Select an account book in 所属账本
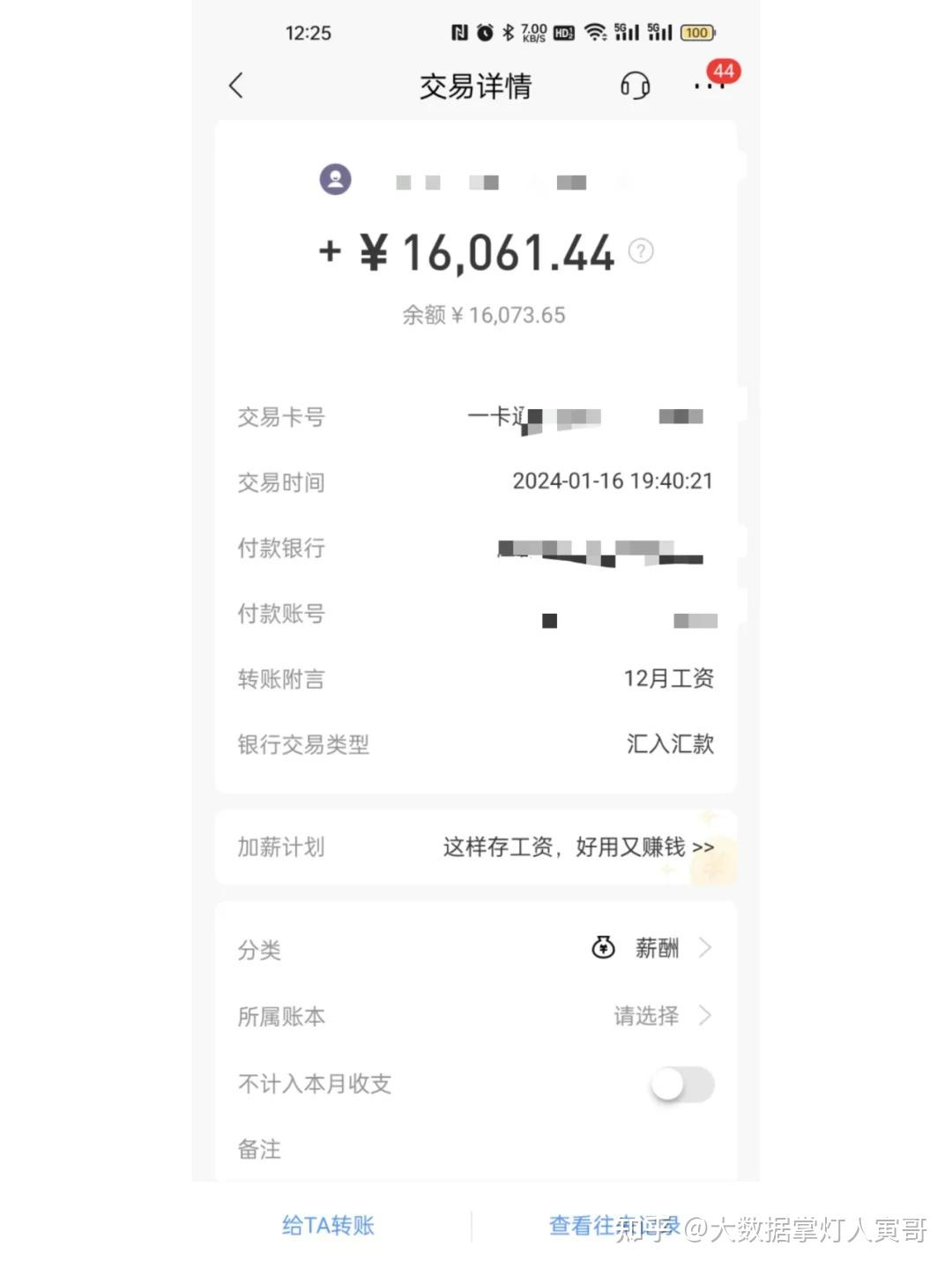952x1269 pixels. [476, 1016]
